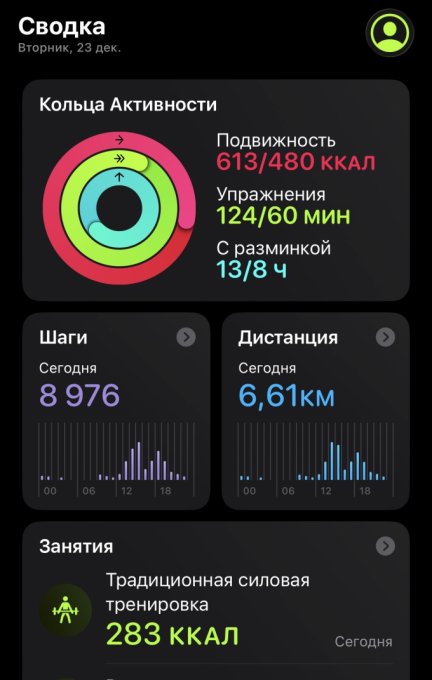This screenshot has height=680, width=432.
Task: Open the Дистанция distance card
Action: coord(316,411)
